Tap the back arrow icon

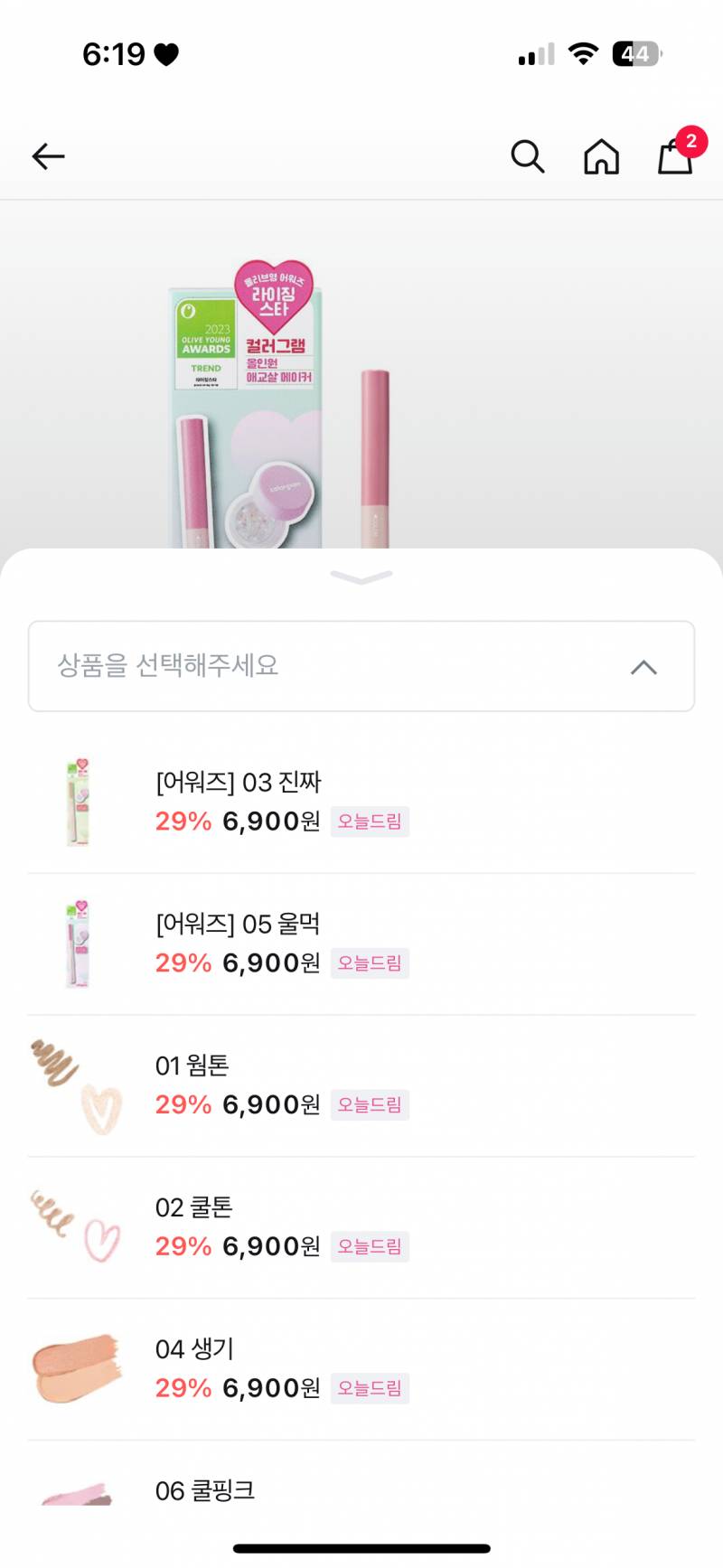49,155
